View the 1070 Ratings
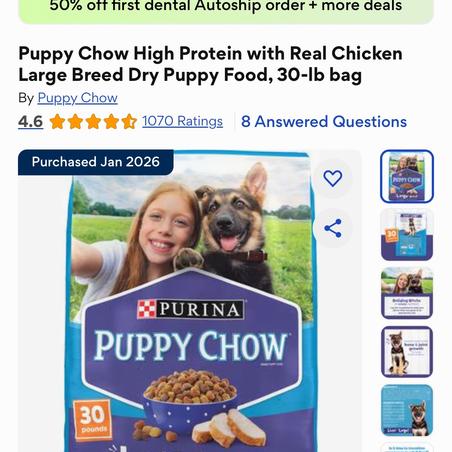Image resolution: width=452 pixels, height=452 pixels. (x=182, y=121)
